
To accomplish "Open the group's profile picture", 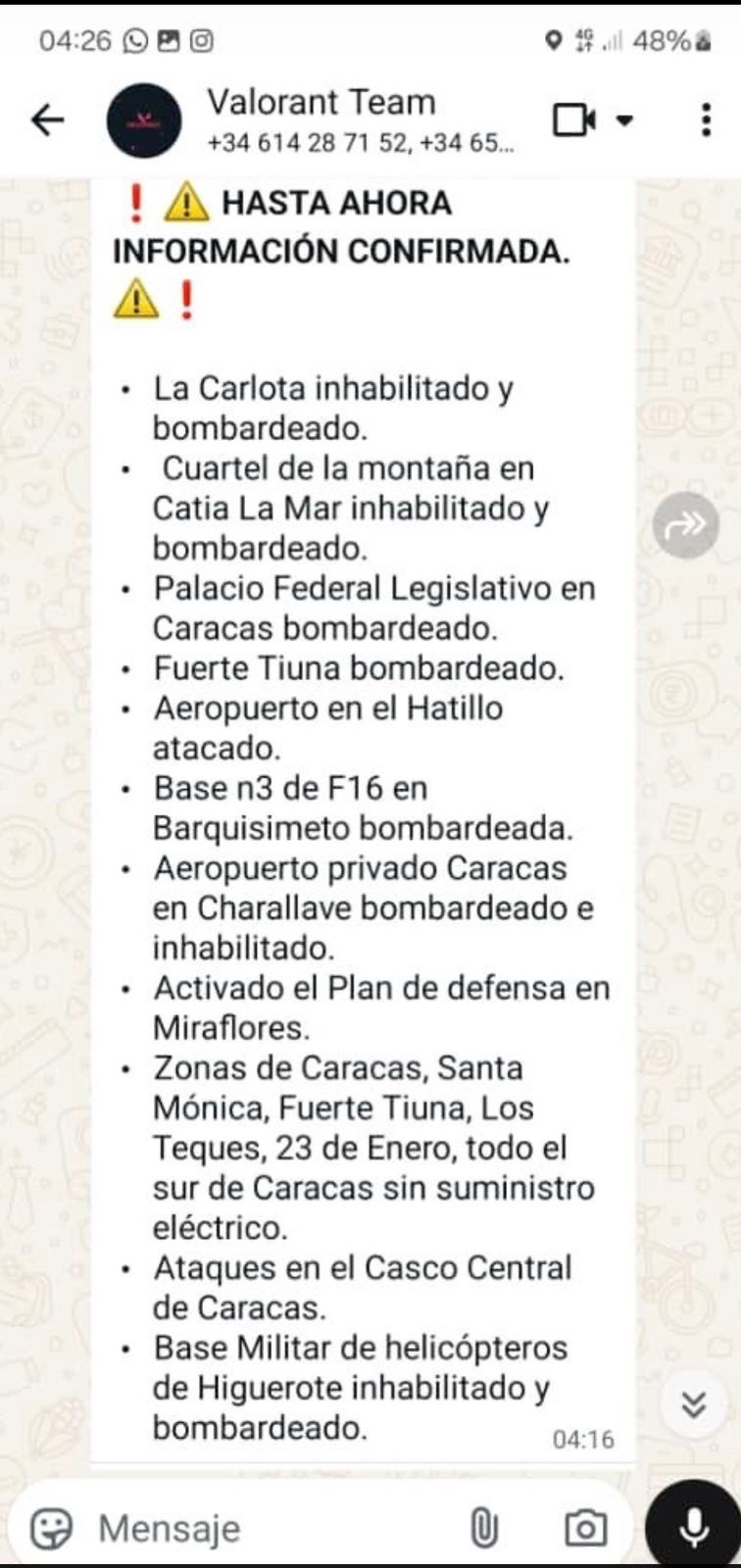I will pyautogui.click(x=144, y=121).
